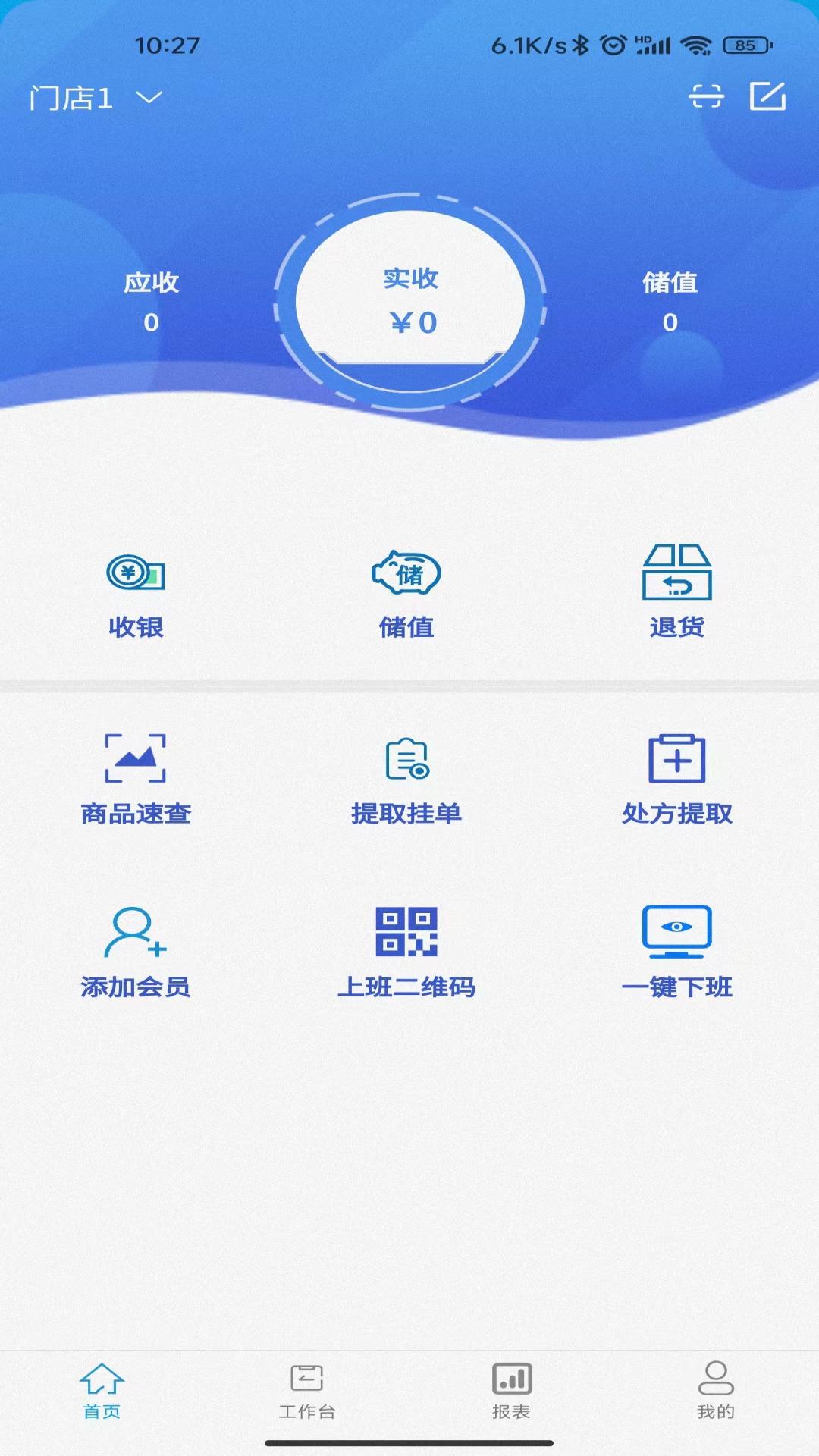Select the 储值 stored-value piggy bank icon
The image size is (819, 1456).
409,576
